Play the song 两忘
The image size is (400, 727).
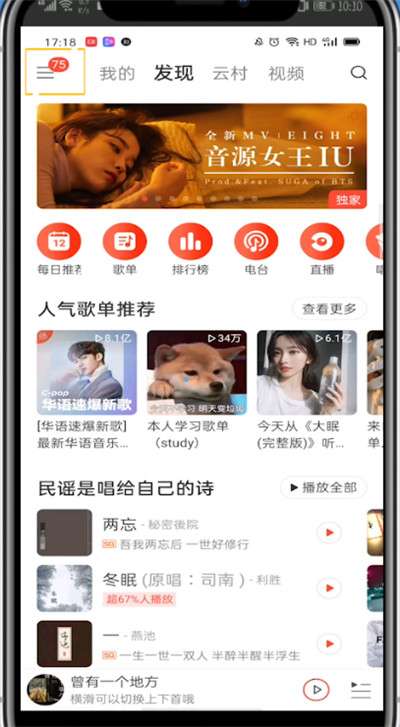pos(330,533)
